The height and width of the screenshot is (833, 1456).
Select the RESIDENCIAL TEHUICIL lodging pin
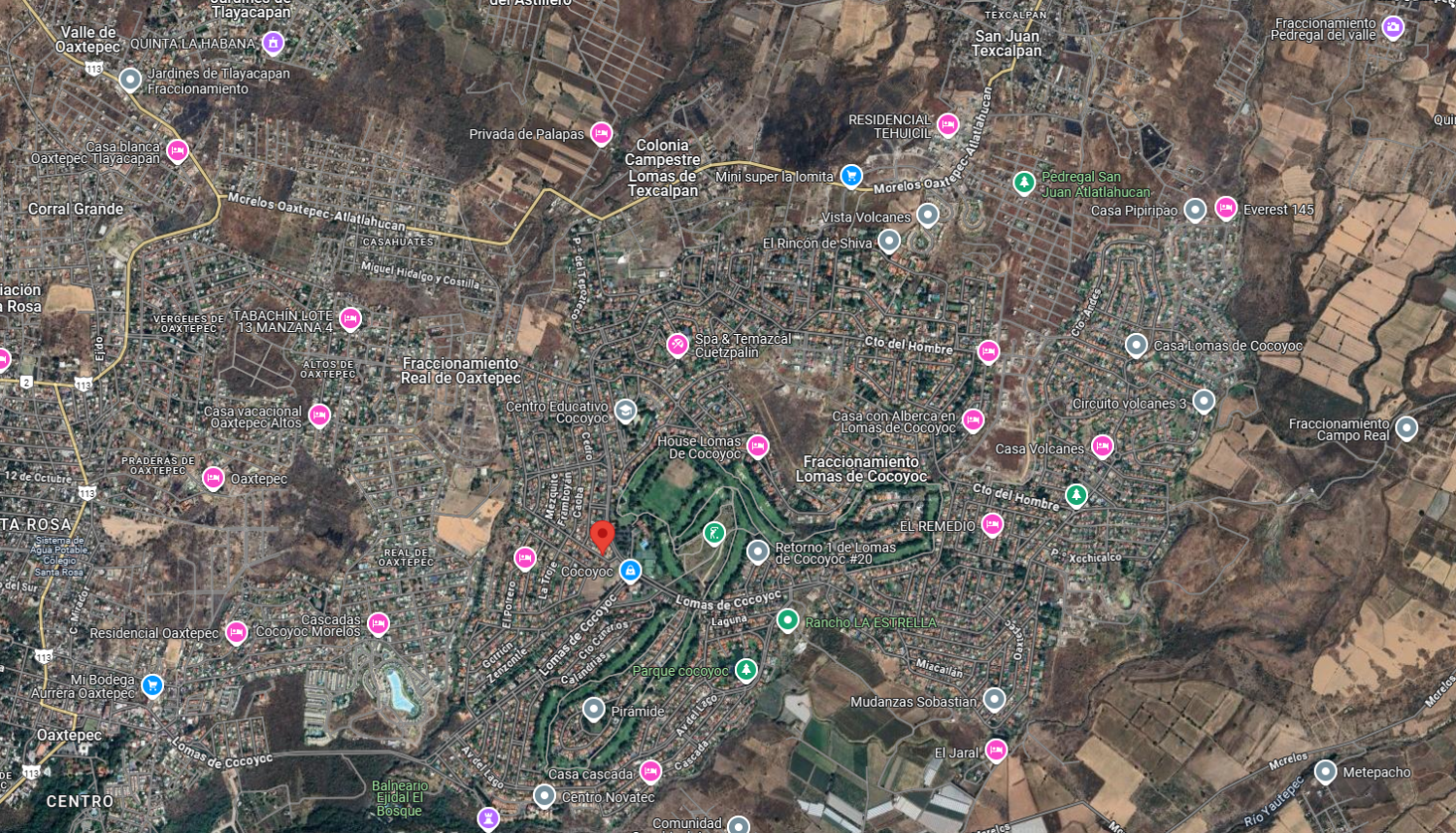click(948, 125)
